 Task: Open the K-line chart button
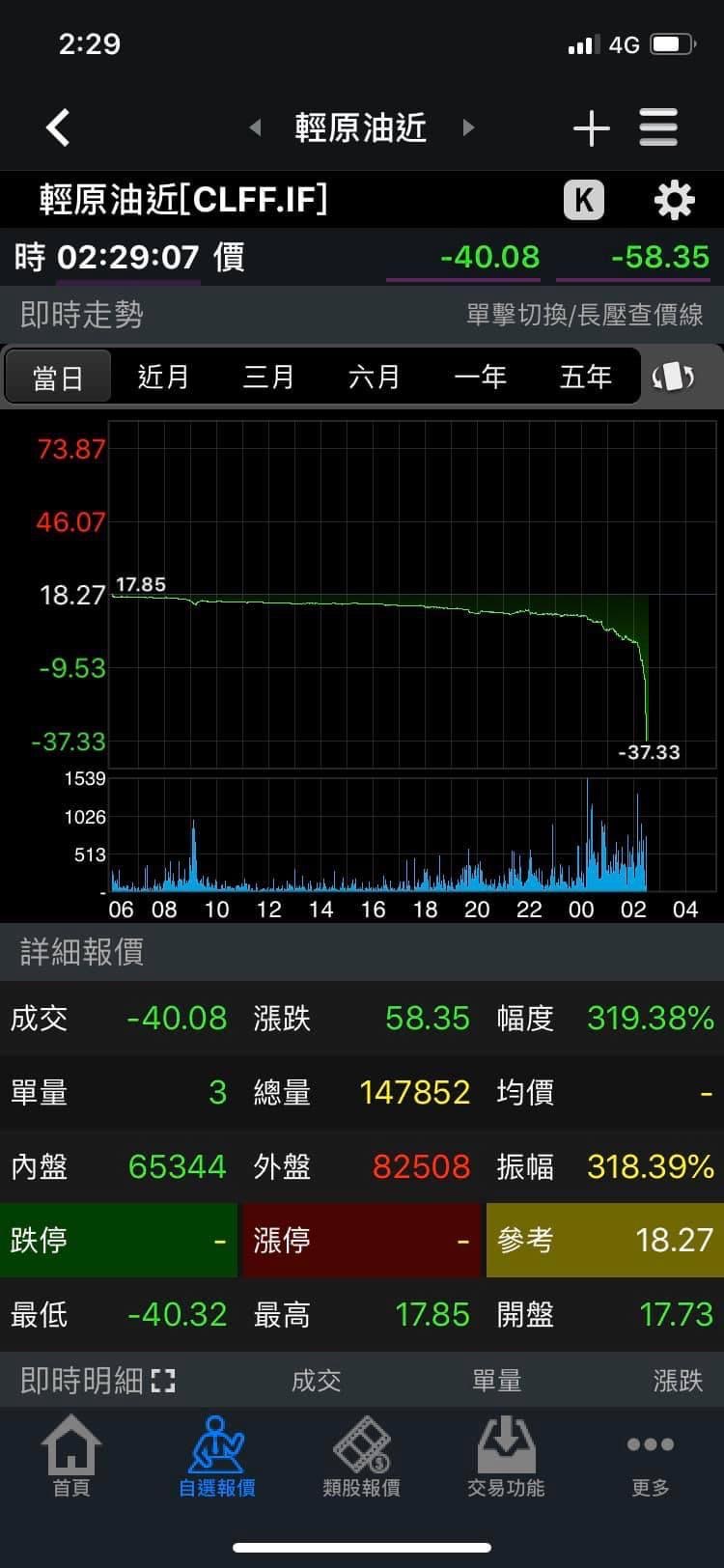point(584,200)
